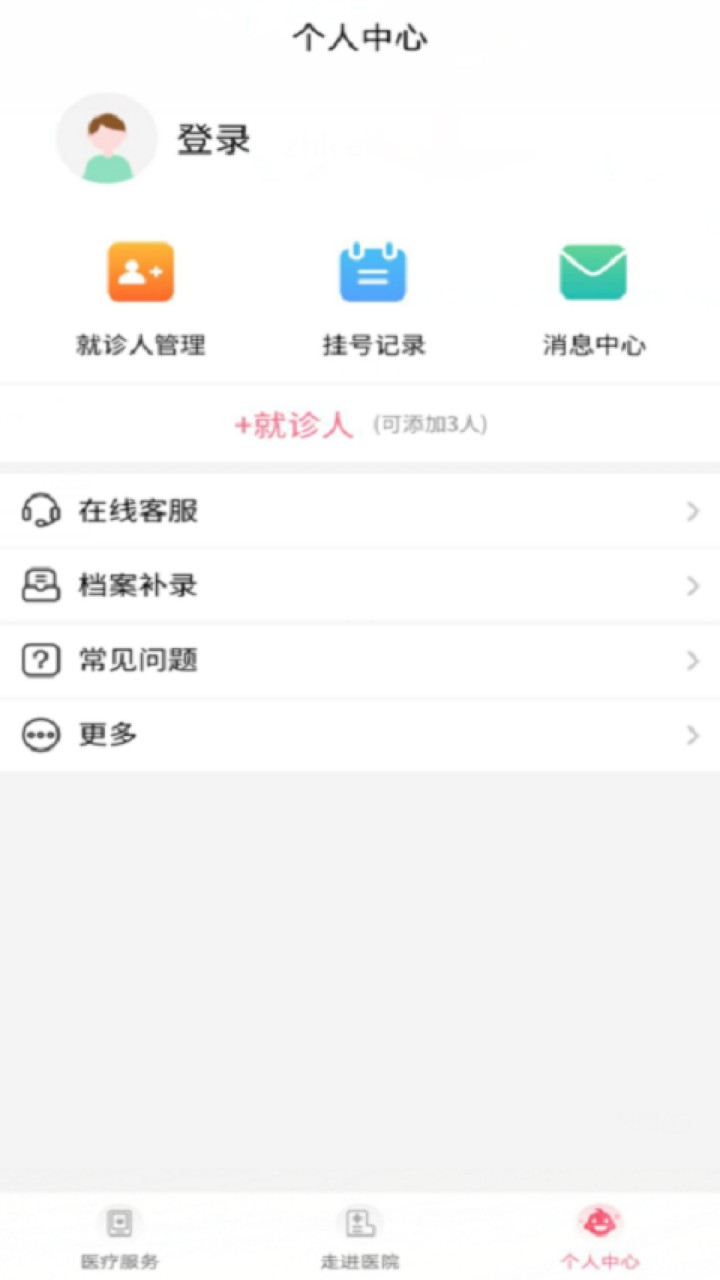Open 常见问题 FAQ
The image size is (720, 1280).
[360, 660]
